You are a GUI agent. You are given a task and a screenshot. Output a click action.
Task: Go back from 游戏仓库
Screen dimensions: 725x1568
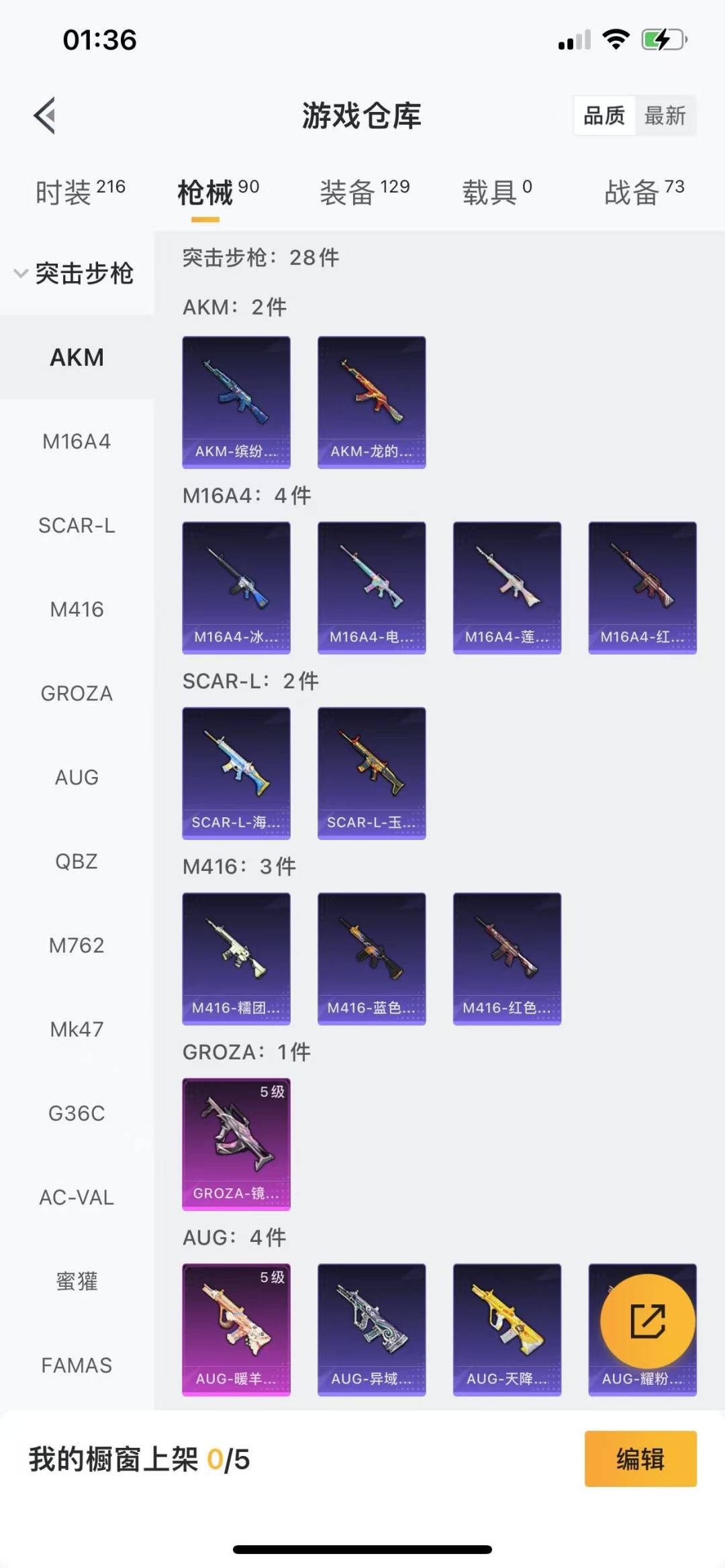pyautogui.click(x=45, y=116)
